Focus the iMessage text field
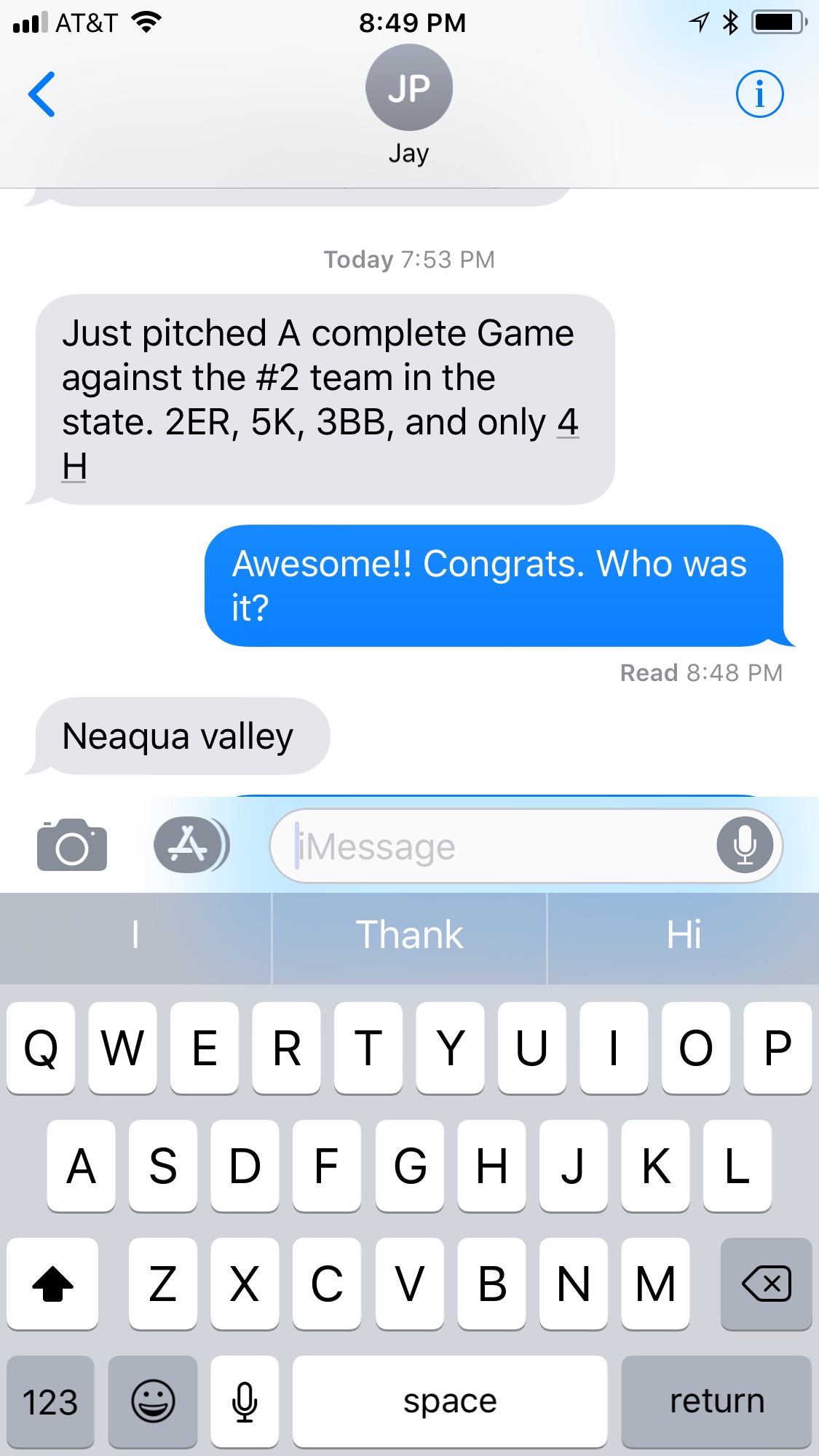 click(x=502, y=846)
